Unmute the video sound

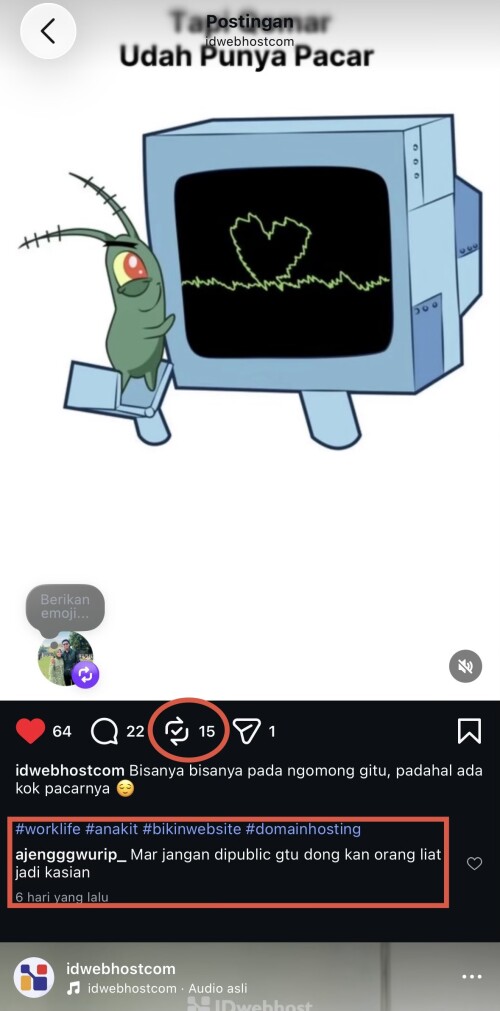pos(465,666)
